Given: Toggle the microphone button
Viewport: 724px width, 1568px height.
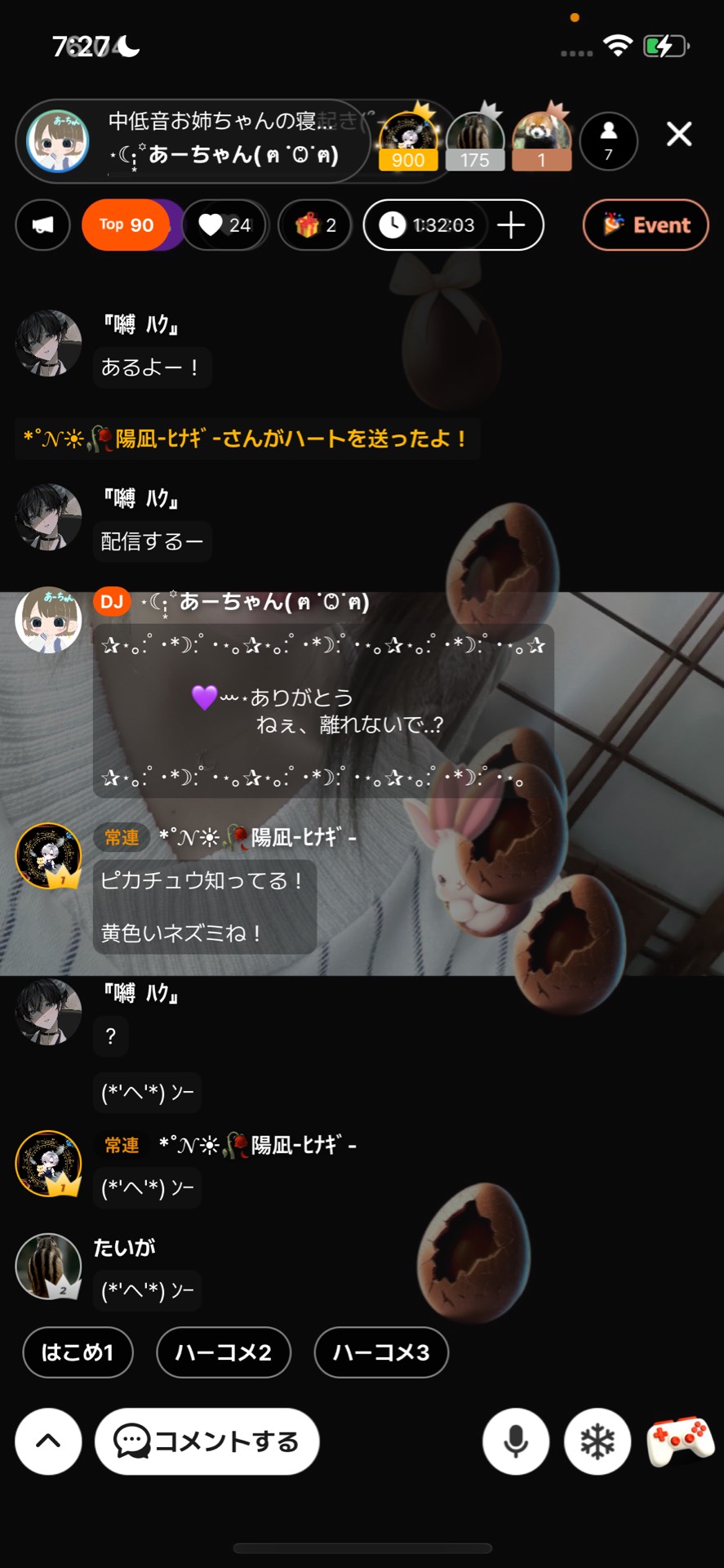Looking at the screenshot, I should (x=515, y=1441).
